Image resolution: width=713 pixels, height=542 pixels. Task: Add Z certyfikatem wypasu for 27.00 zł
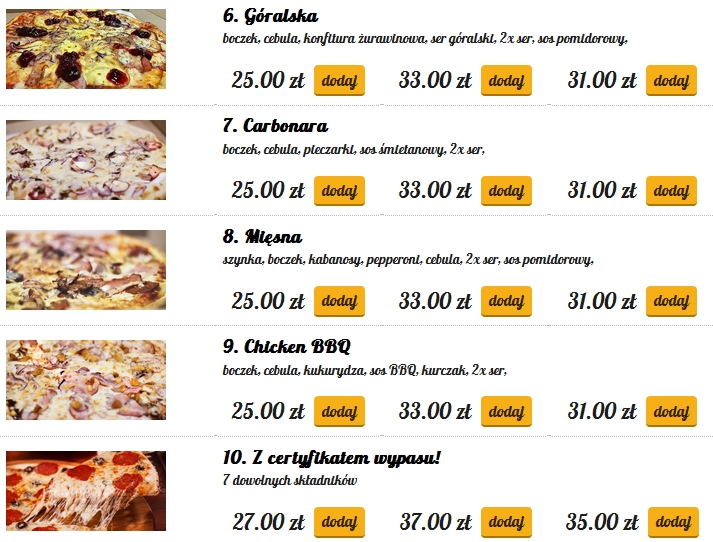(339, 522)
